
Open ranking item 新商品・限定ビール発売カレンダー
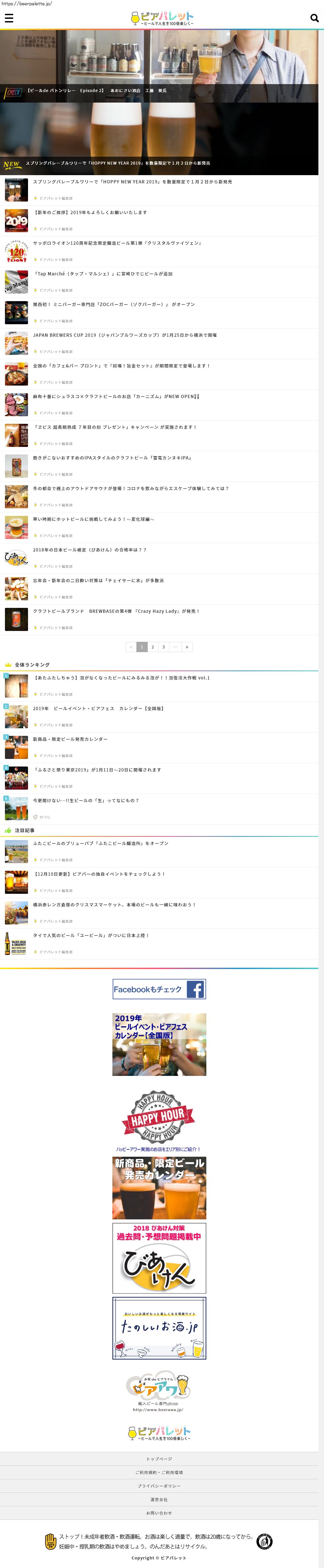pos(70,739)
